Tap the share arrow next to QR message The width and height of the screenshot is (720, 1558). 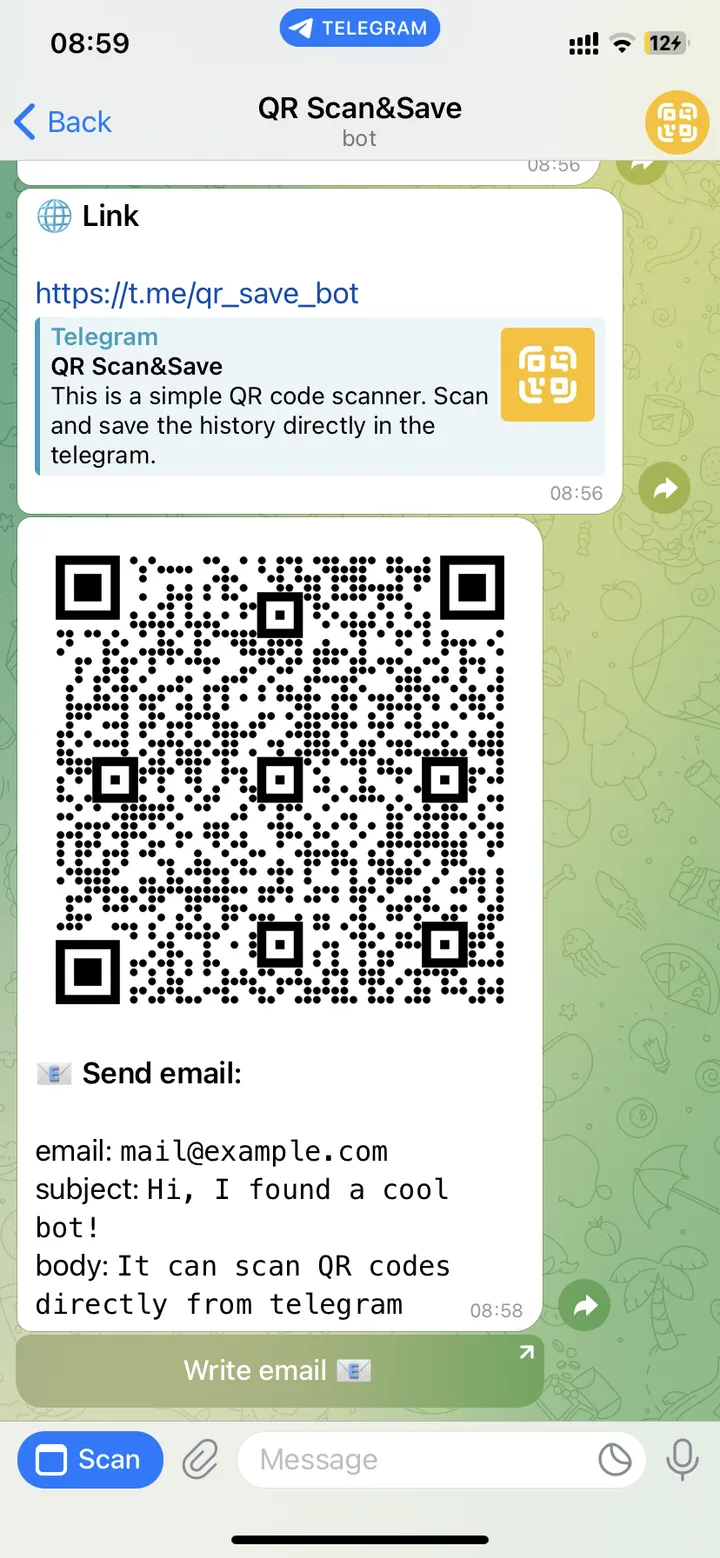click(x=584, y=1305)
